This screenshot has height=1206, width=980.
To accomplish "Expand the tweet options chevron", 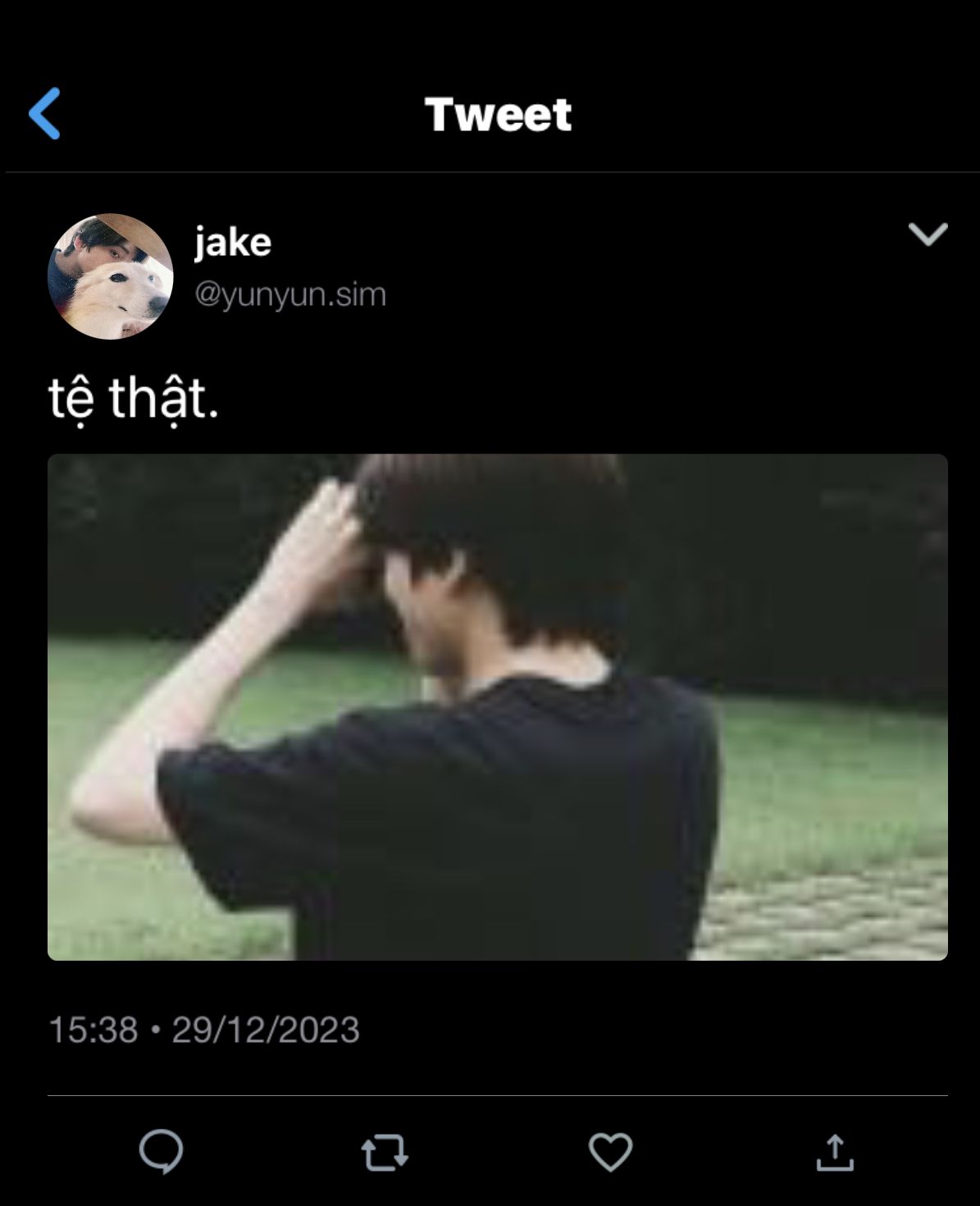I will tap(928, 235).
